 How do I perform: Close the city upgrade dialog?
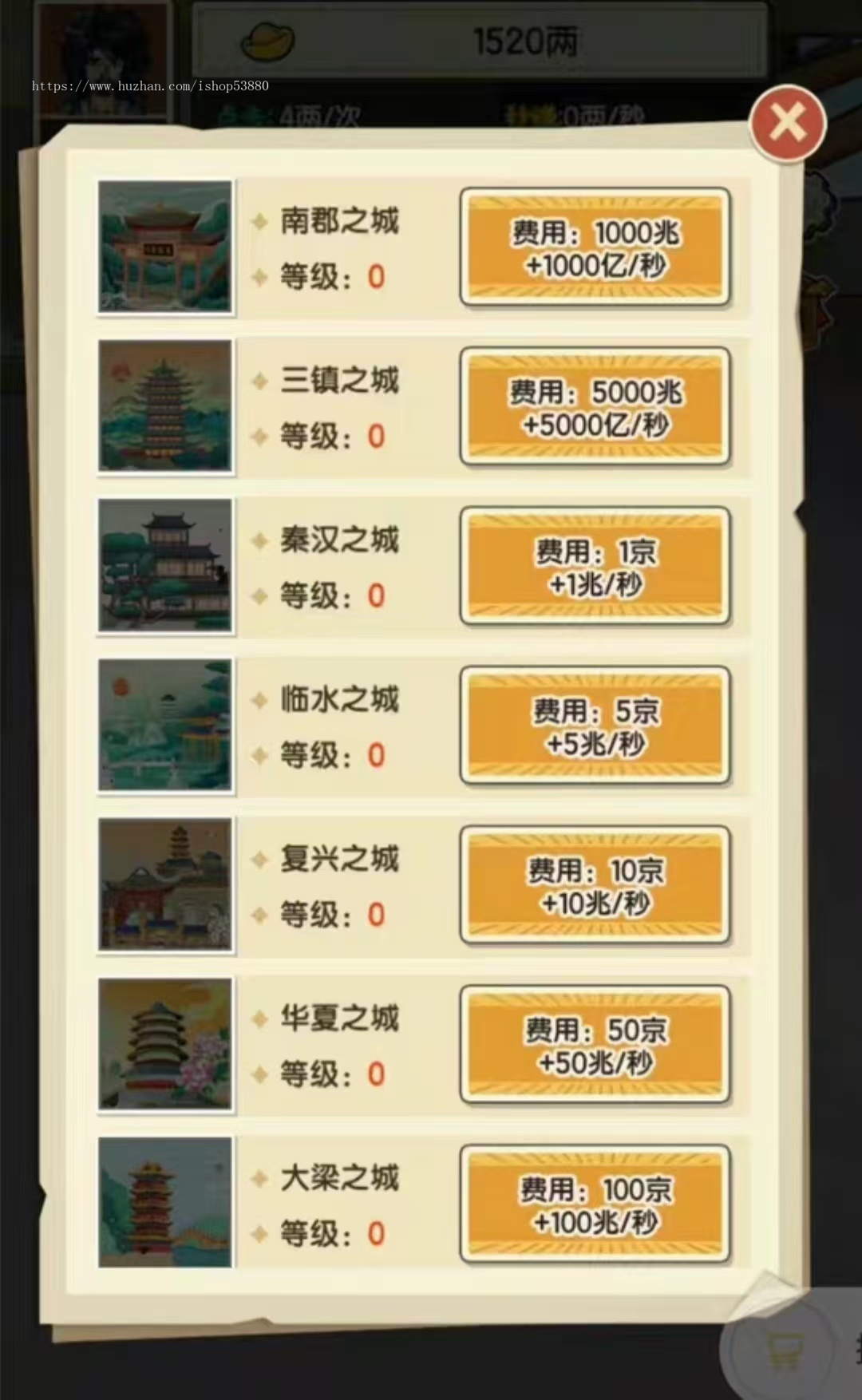pyautogui.click(x=787, y=124)
